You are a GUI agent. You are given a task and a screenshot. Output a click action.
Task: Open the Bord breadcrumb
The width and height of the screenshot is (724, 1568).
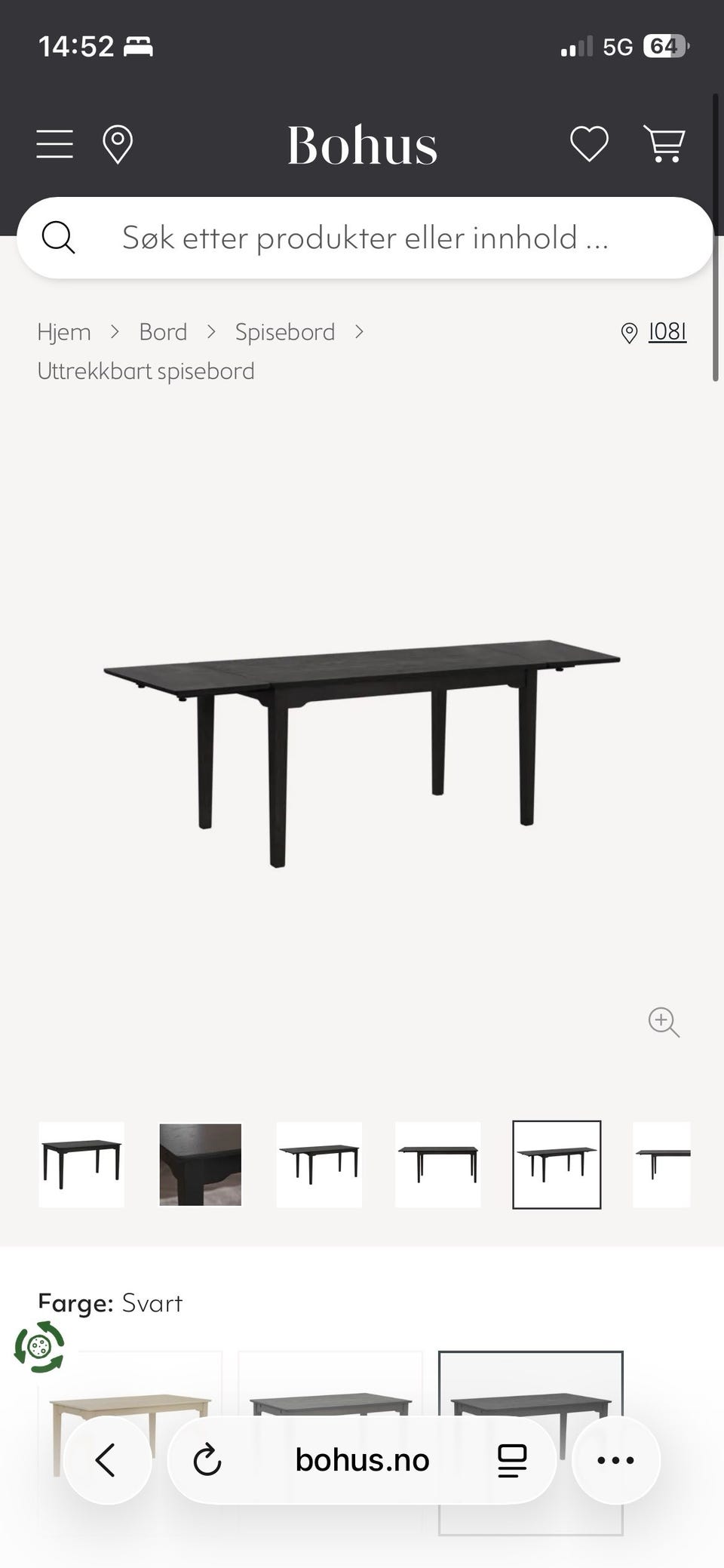(x=163, y=332)
